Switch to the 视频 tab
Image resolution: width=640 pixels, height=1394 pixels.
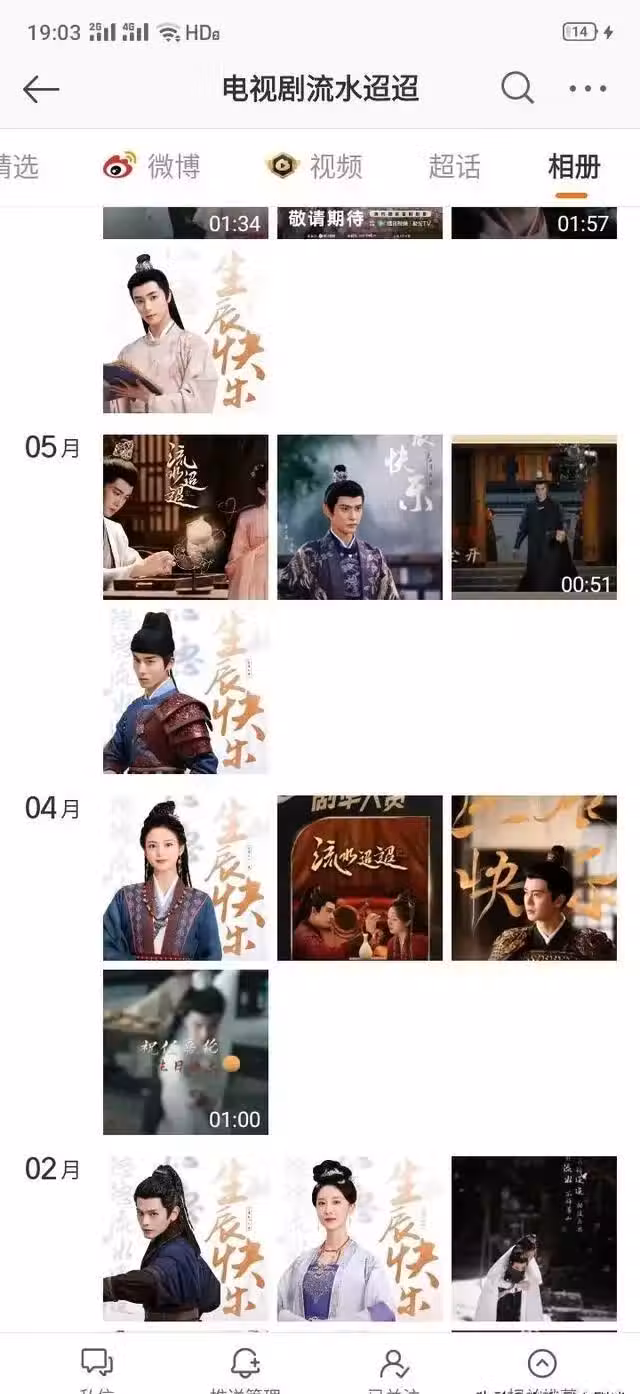coord(314,166)
